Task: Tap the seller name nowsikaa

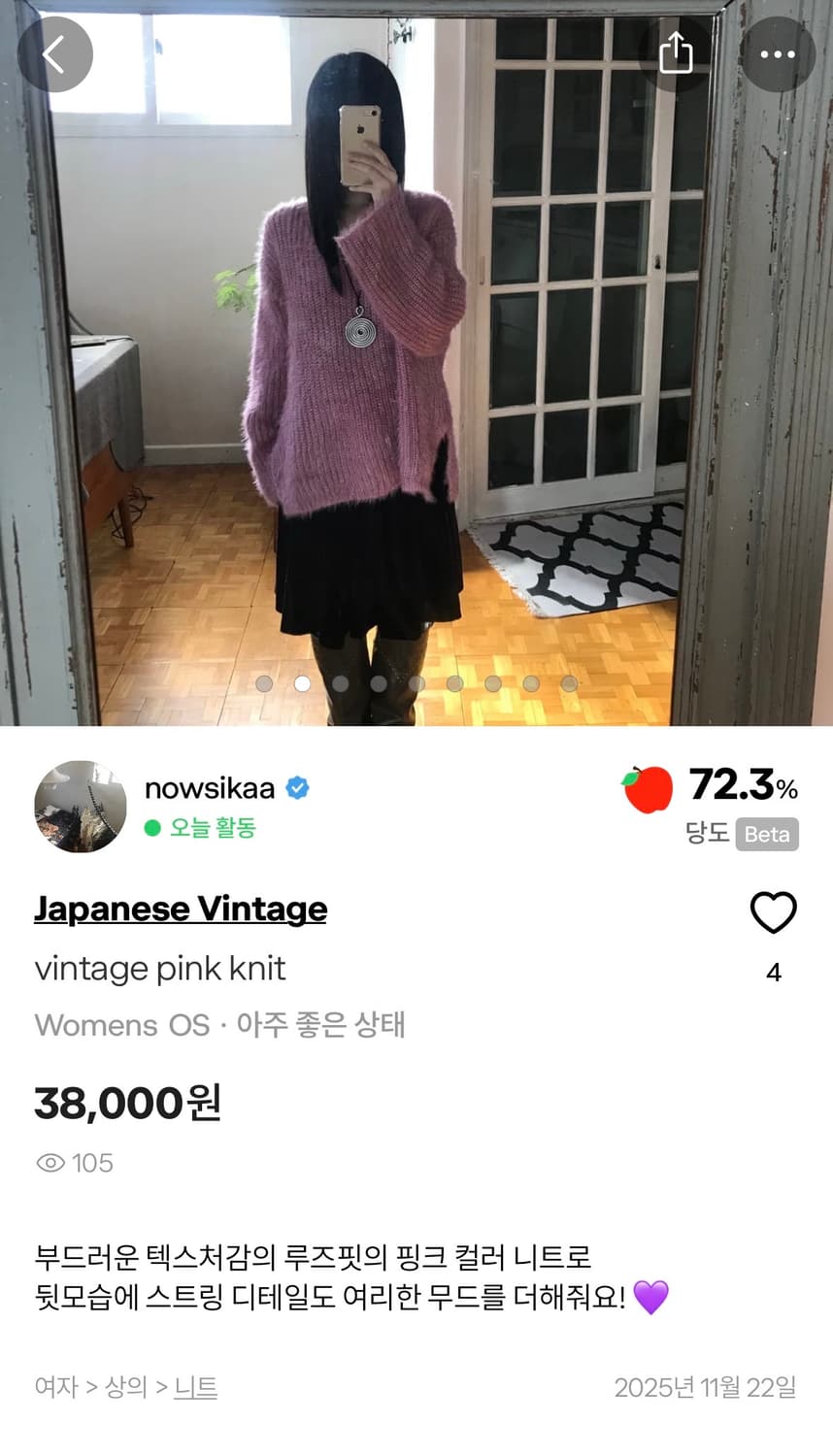Action: [x=210, y=788]
